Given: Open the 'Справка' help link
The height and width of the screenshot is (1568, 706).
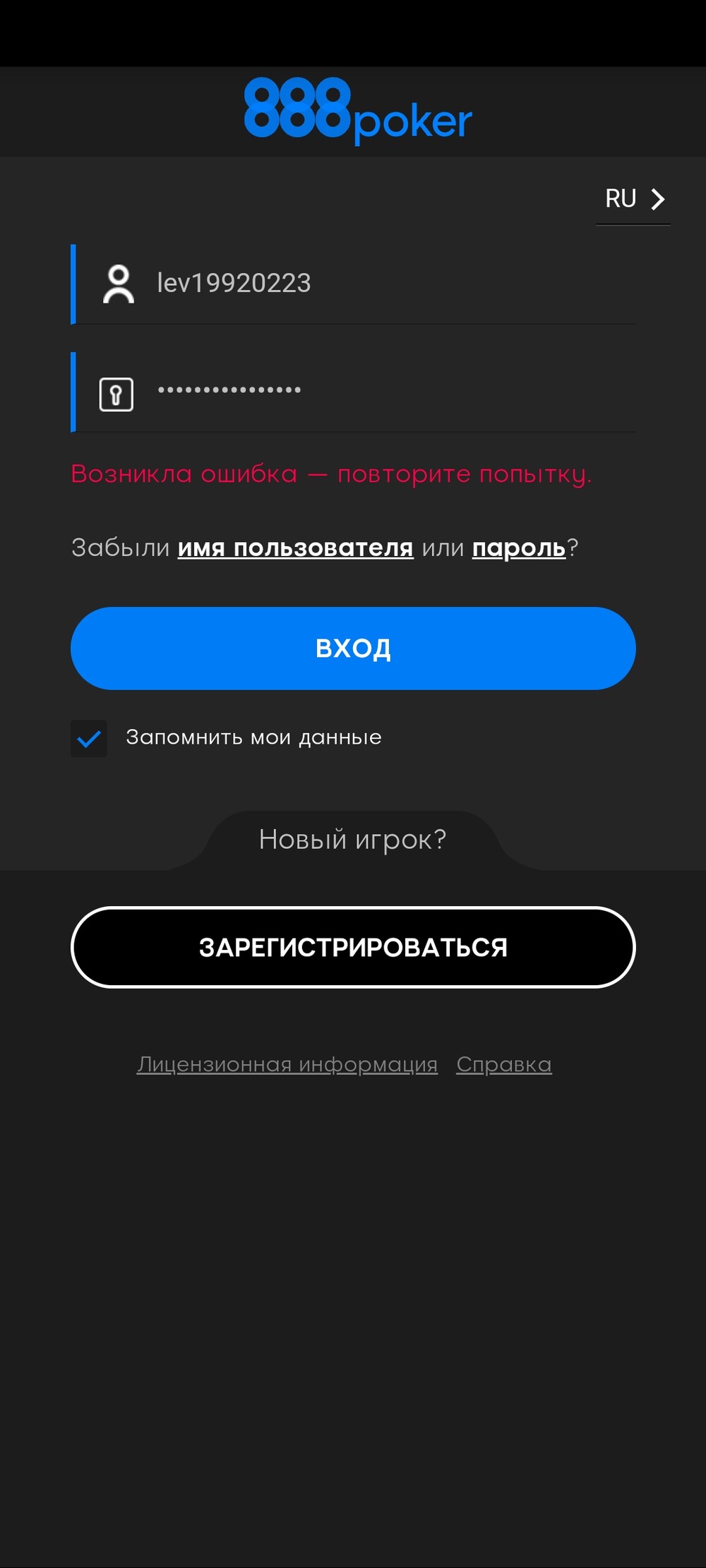Looking at the screenshot, I should pos(504,1064).
